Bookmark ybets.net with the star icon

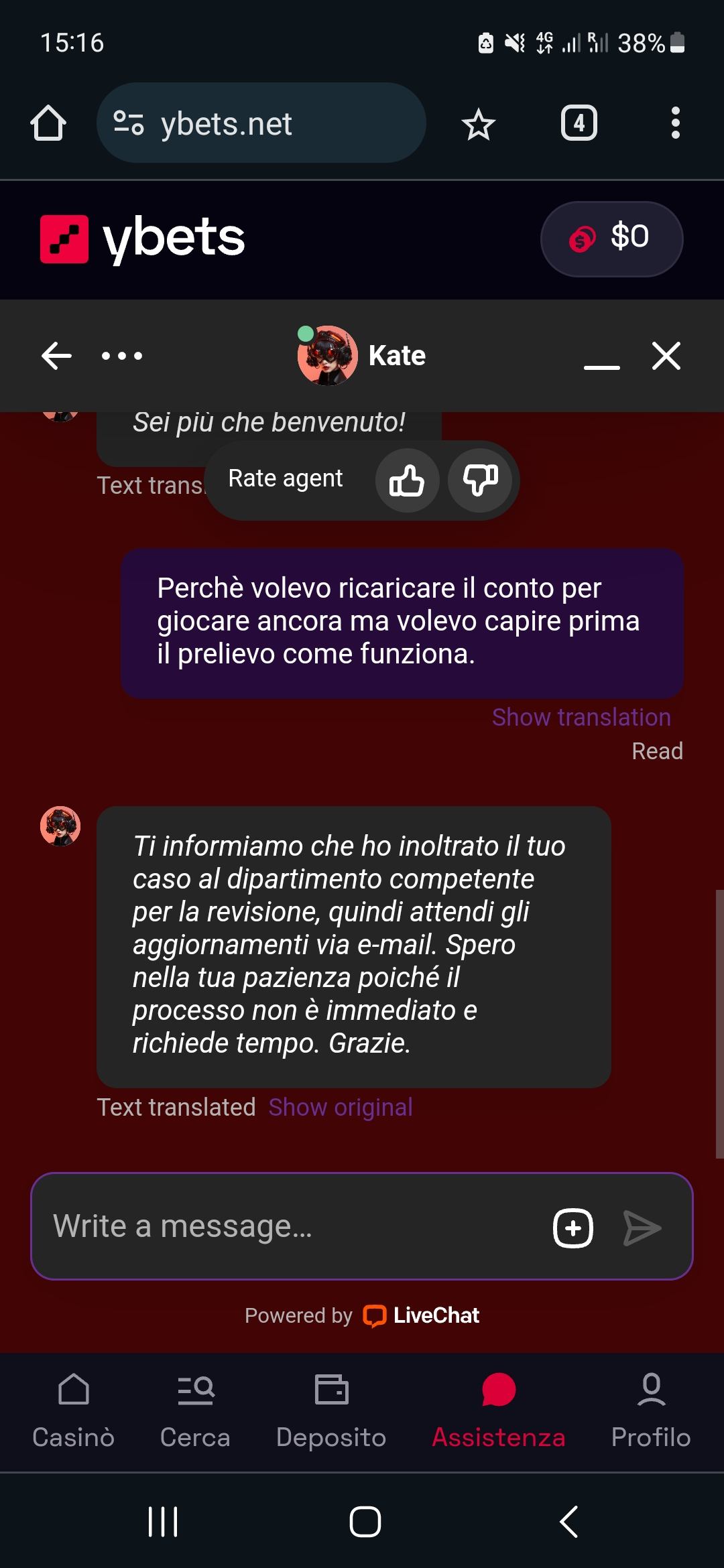click(478, 124)
